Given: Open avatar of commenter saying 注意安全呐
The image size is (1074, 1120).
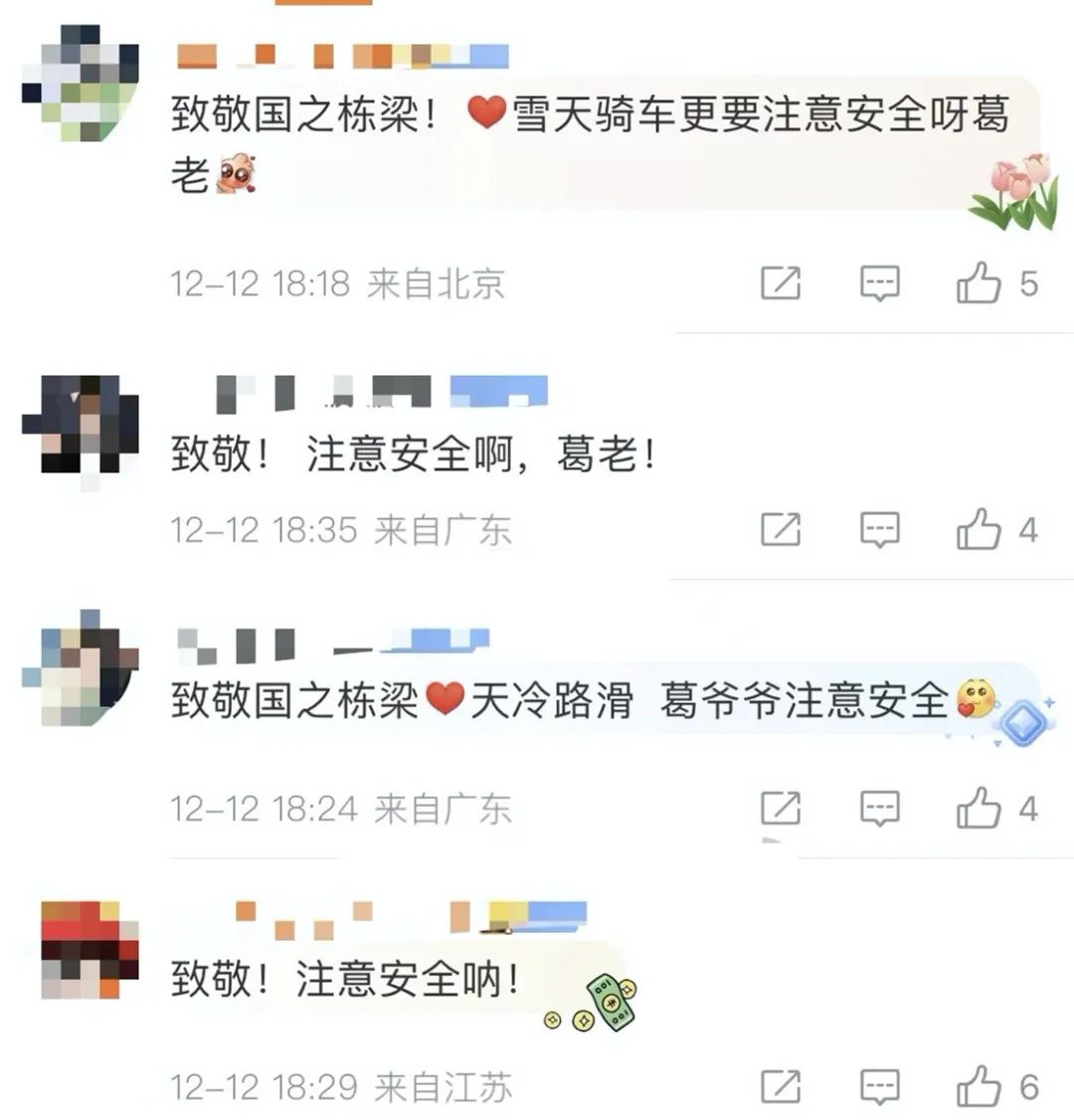Looking at the screenshot, I should coord(81,949).
